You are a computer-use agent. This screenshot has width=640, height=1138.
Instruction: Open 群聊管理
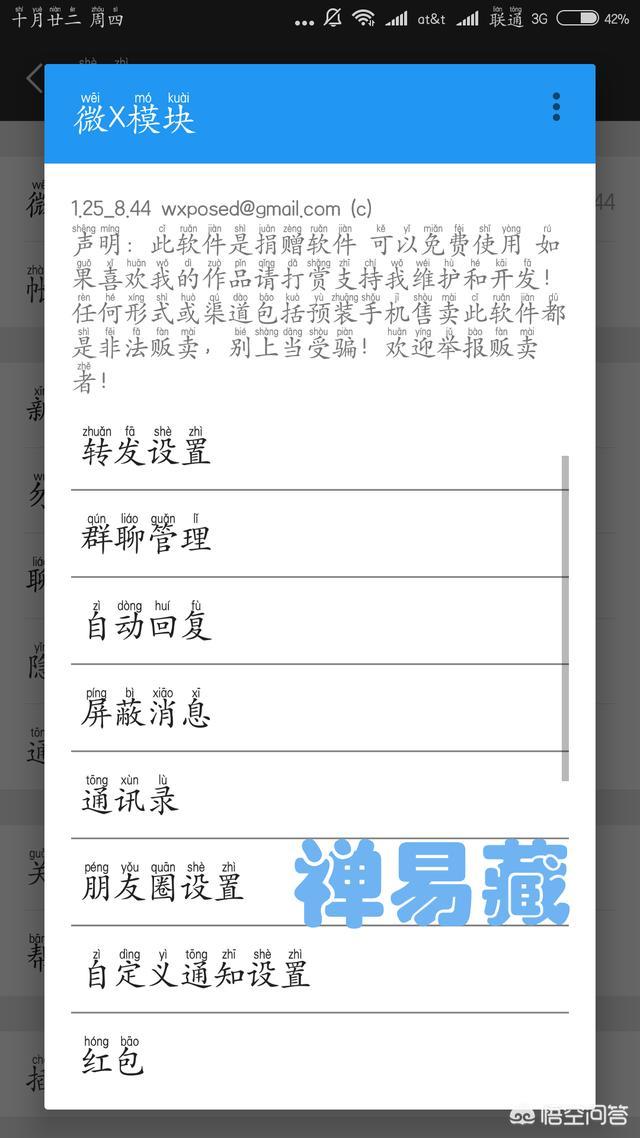319,534
